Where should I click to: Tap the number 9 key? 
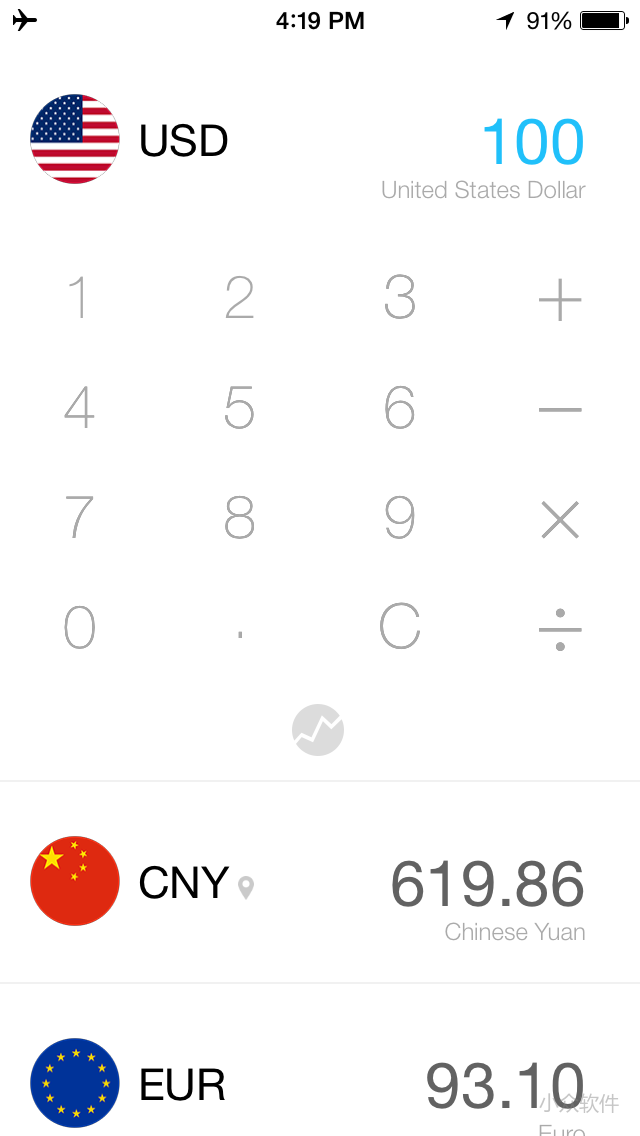pyautogui.click(x=400, y=518)
